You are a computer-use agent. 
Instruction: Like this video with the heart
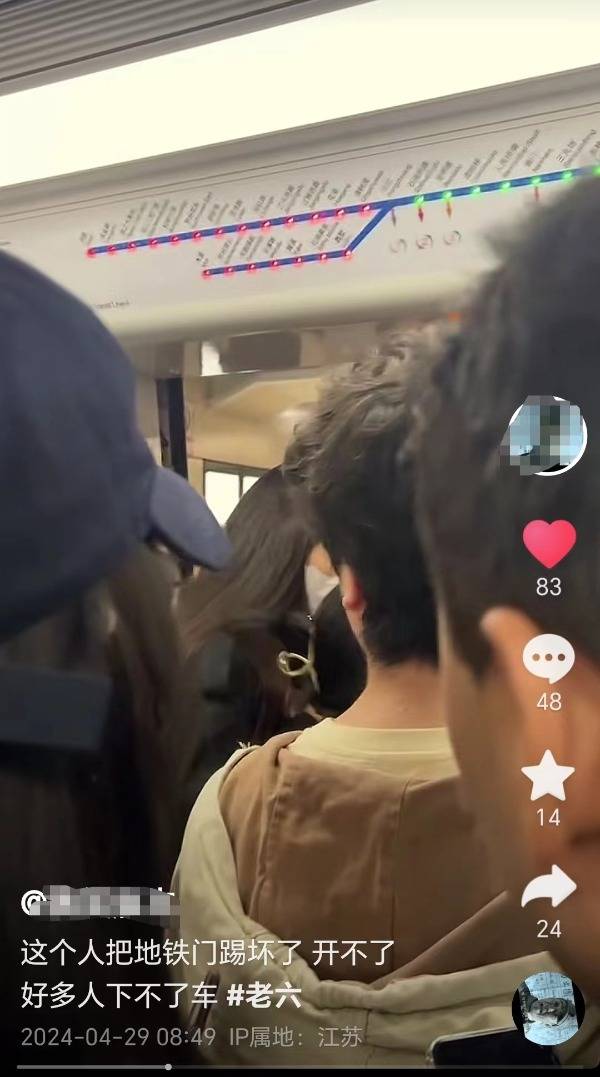pyautogui.click(x=549, y=544)
